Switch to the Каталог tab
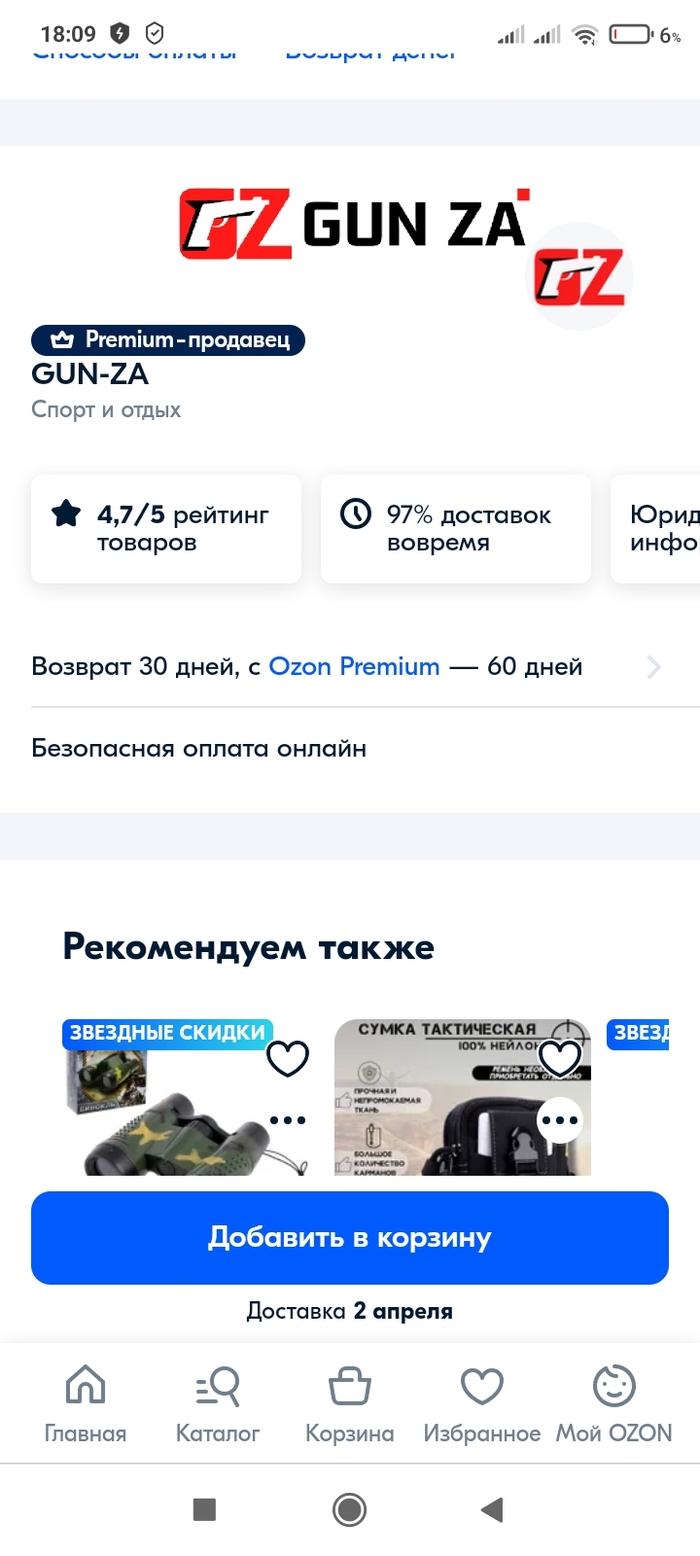This screenshot has height=1556, width=700. (x=217, y=1405)
